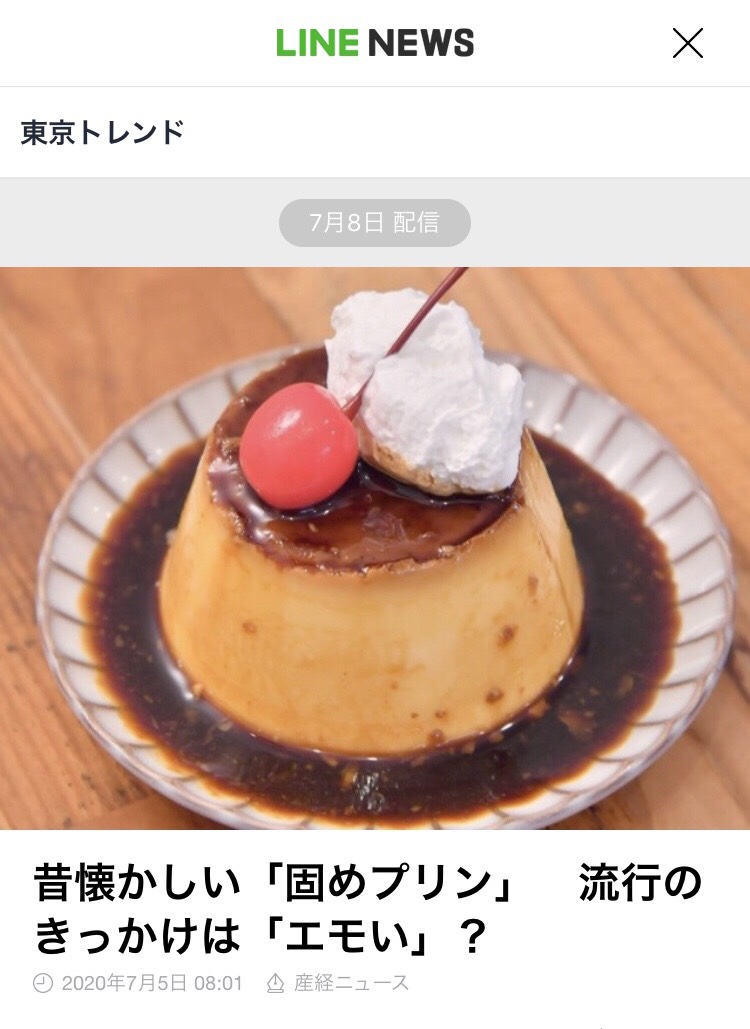This screenshot has height=1029, width=750.
Task: Close the LINE NEWS article view
Action: tap(687, 43)
